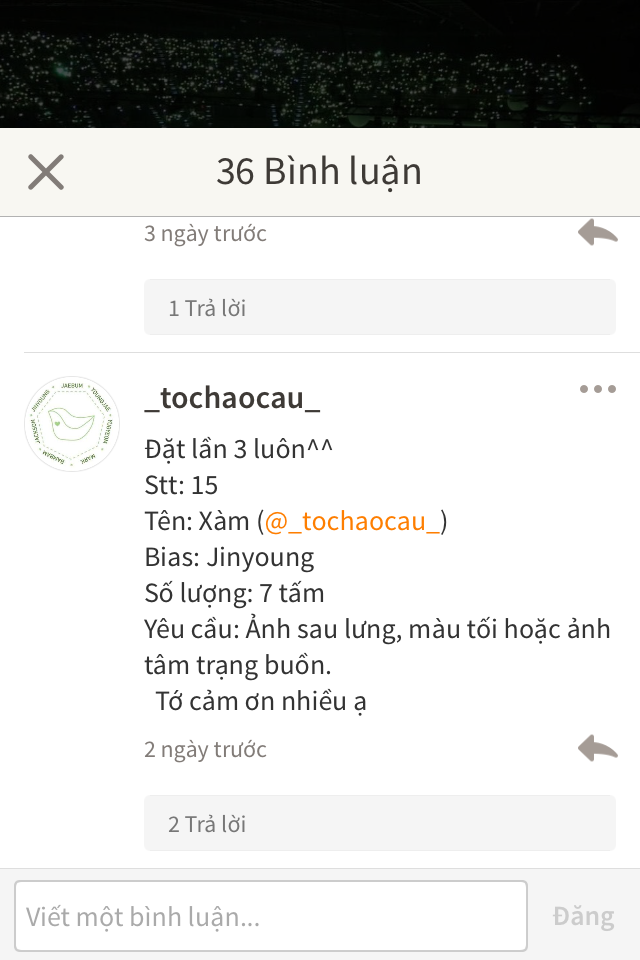Screen dimensions: 640x960
Task: Reply to _tochaocau_'s comment
Action: tap(598, 748)
